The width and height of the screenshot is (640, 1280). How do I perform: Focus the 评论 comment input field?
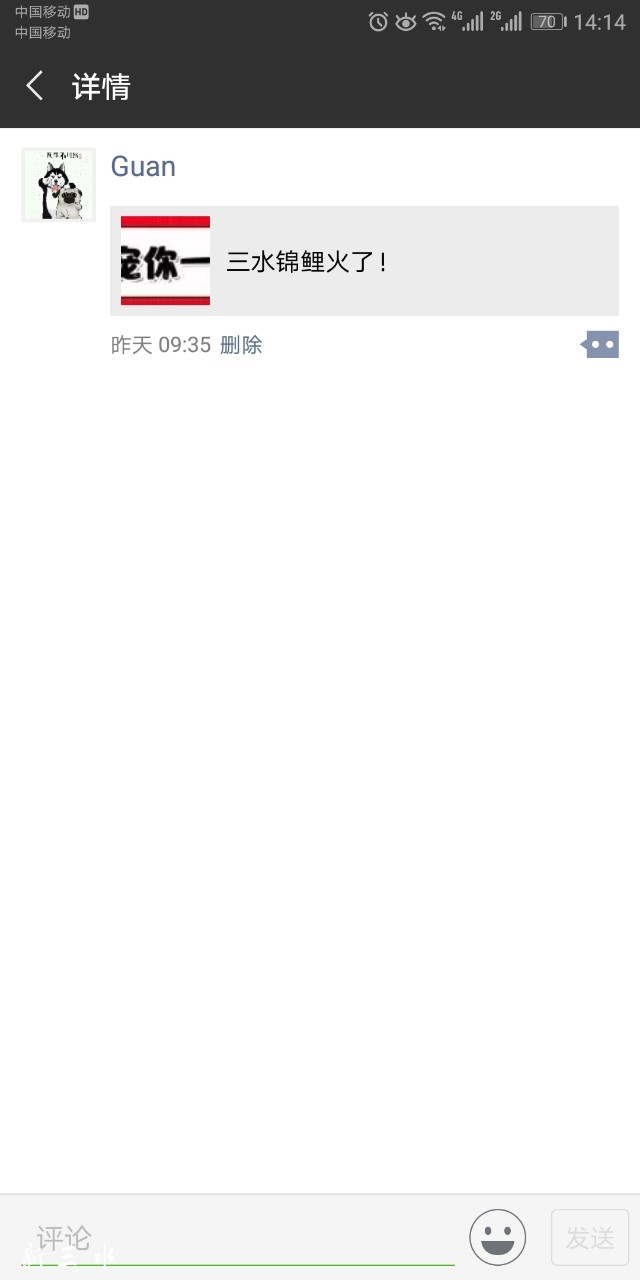click(240, 1237)
